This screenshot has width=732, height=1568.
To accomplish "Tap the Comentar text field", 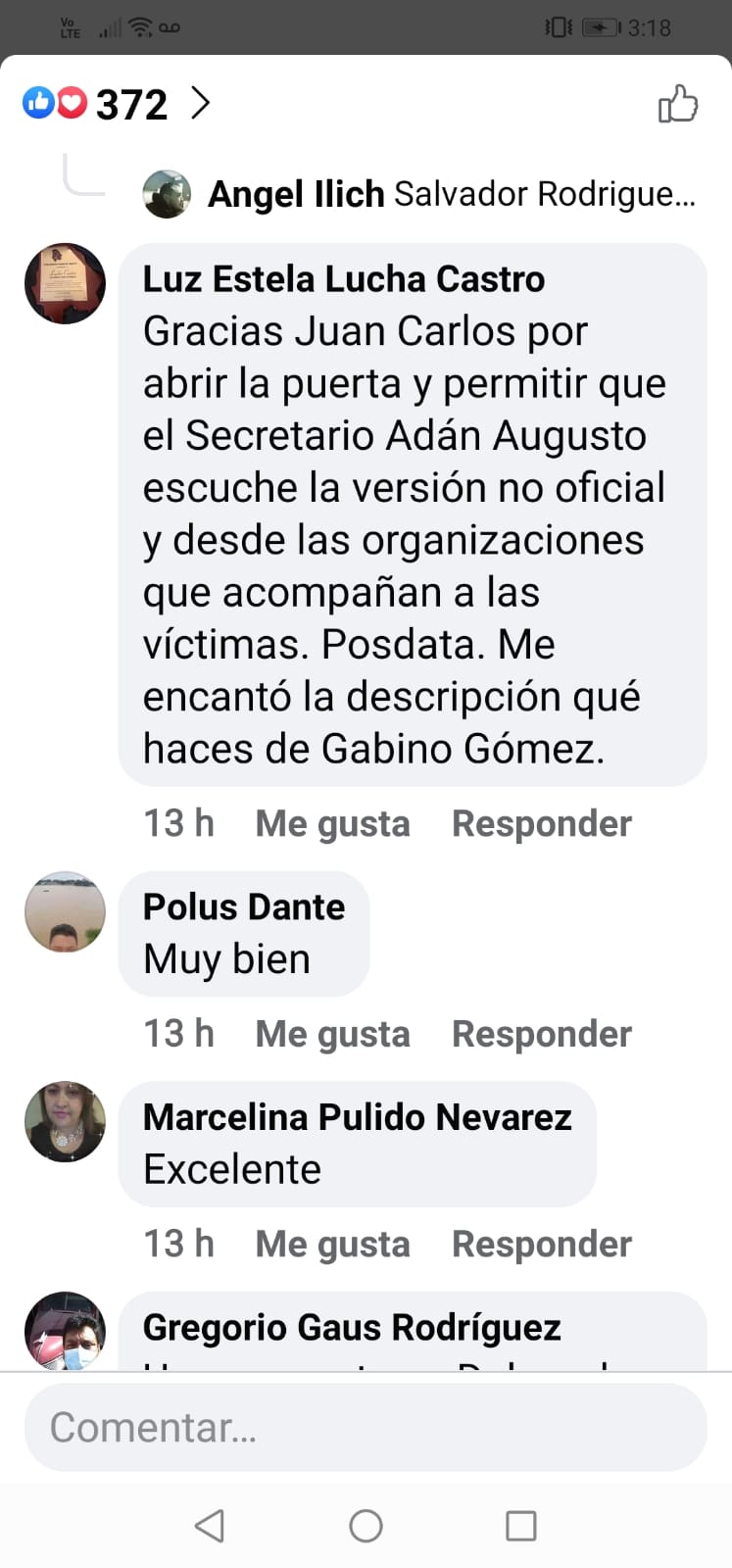I will coord(366,1428).
